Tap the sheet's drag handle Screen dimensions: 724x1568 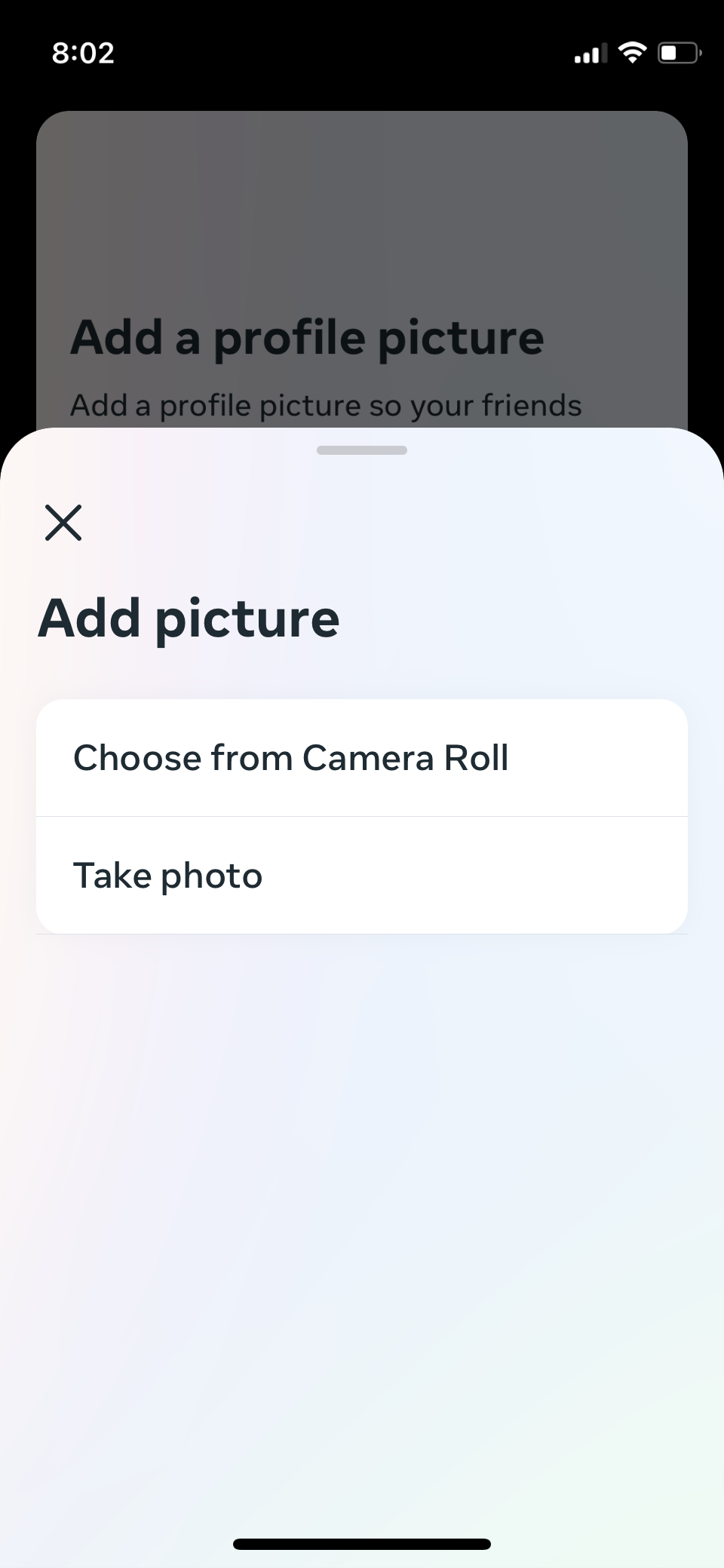coord(362,450)
